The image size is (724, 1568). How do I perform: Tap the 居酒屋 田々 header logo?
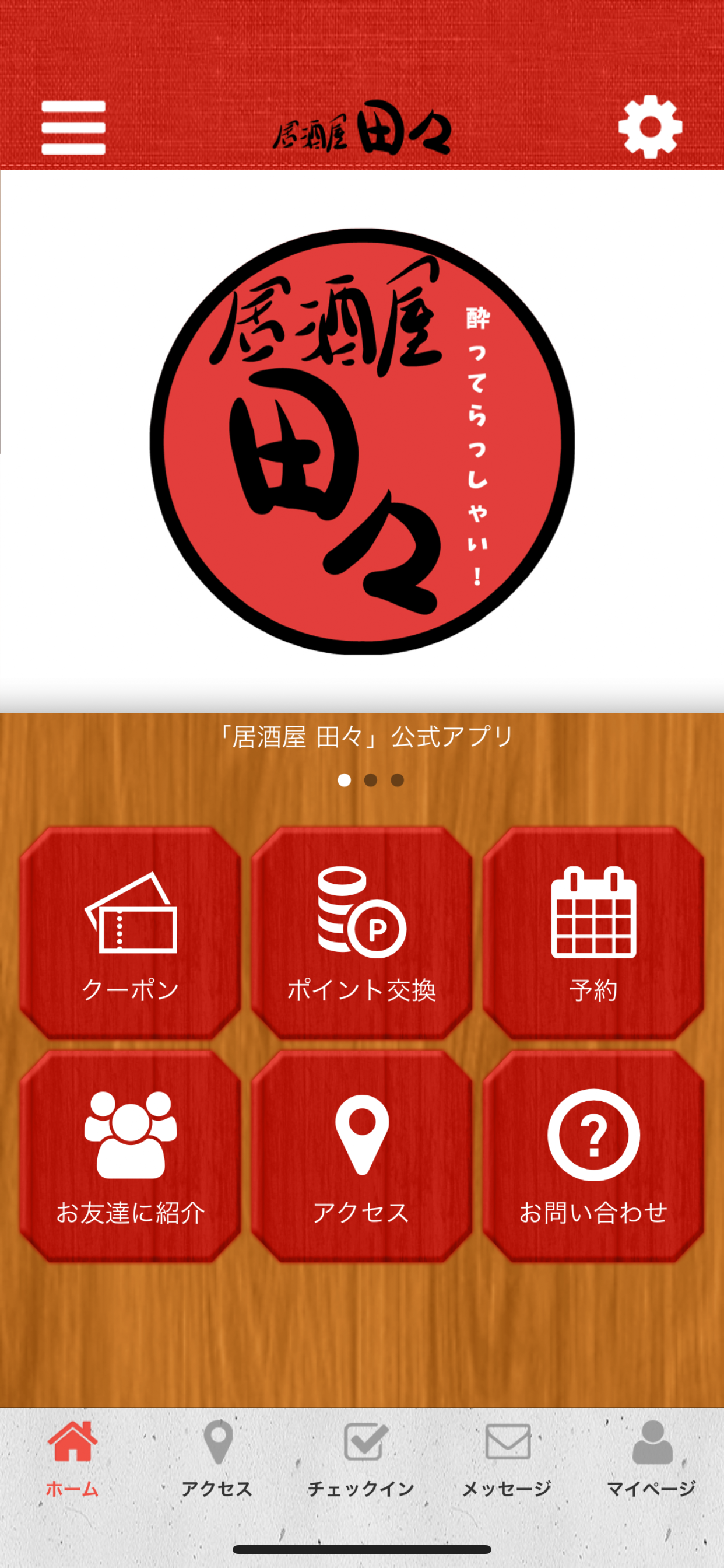coord(361,128)
